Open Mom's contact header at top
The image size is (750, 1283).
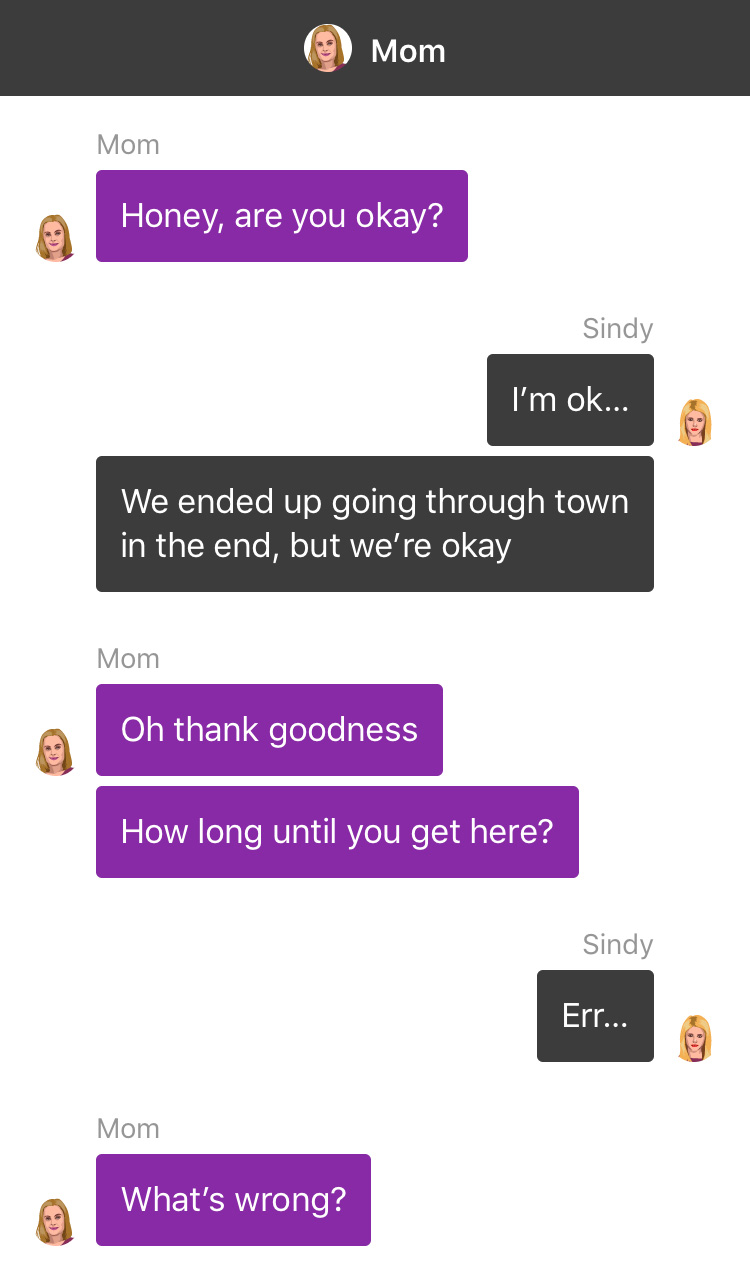pos(375,49)
